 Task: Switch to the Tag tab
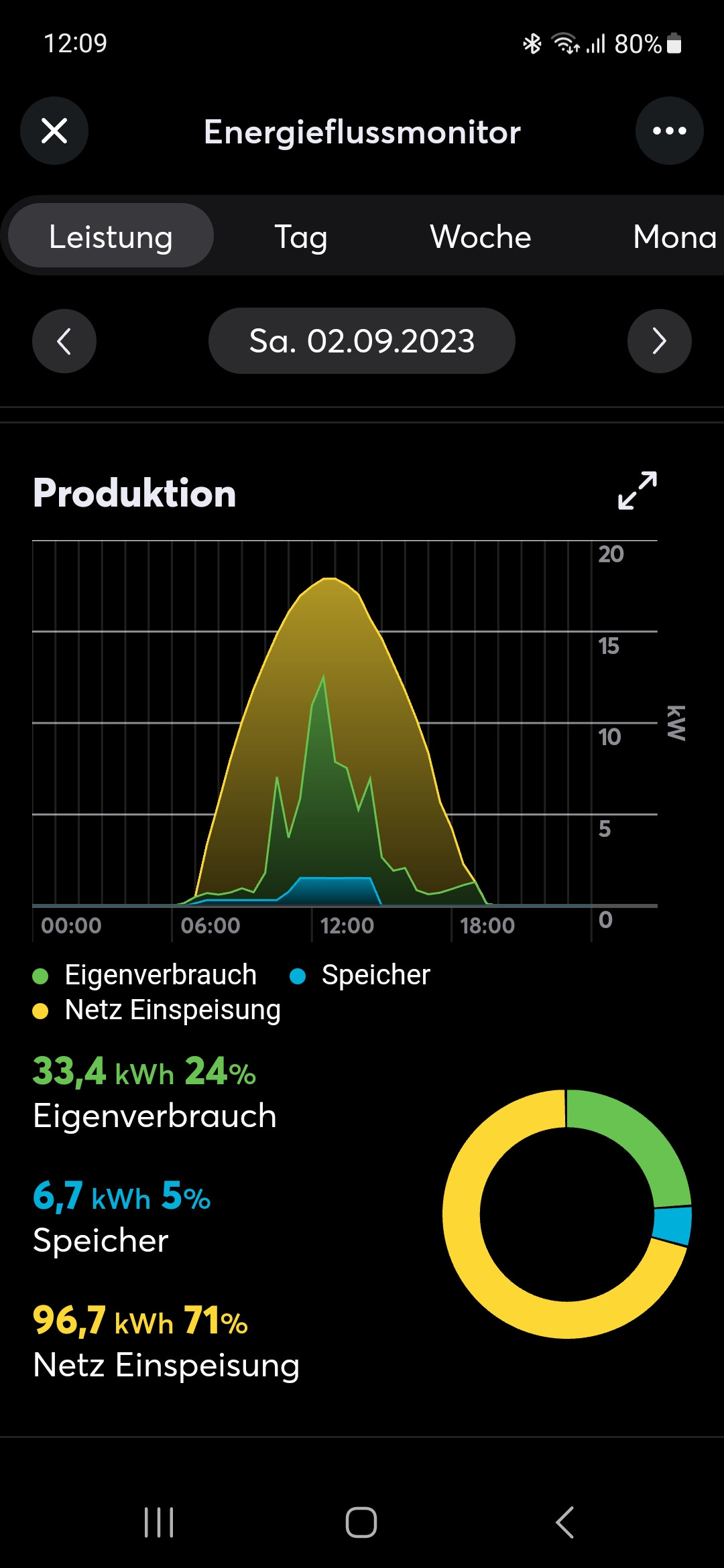pyautogui.click(x=301, y=237)
